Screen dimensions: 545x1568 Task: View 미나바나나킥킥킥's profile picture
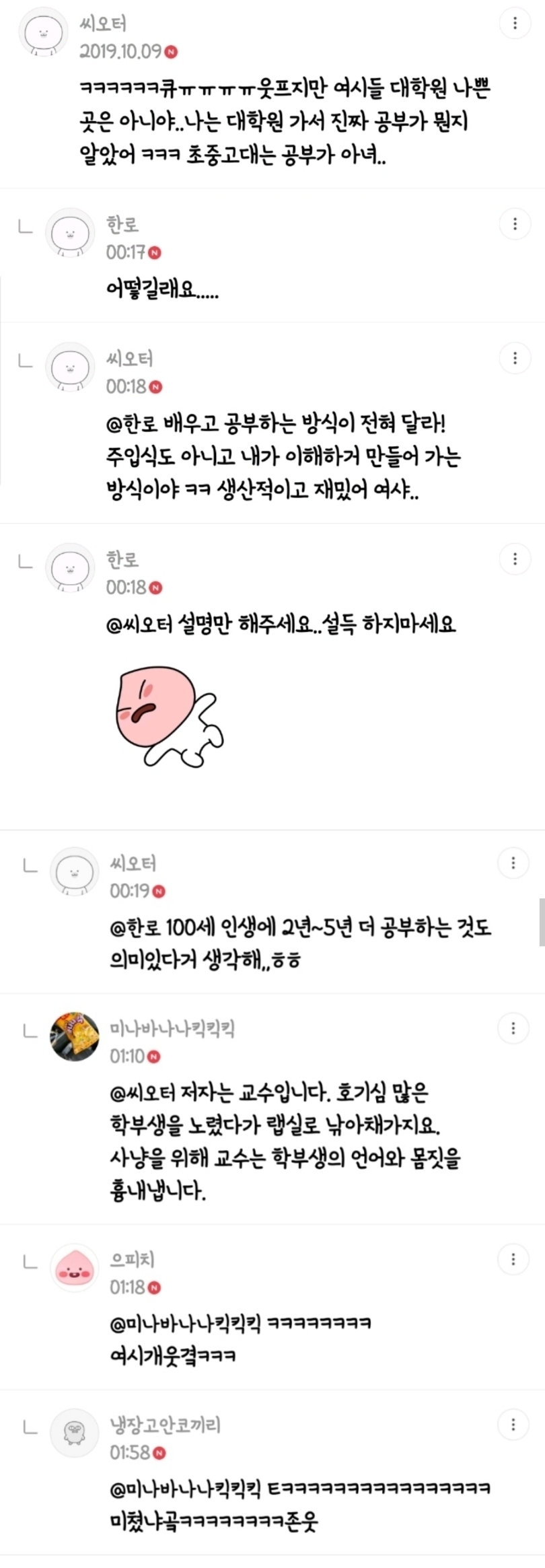[75, 1037]
